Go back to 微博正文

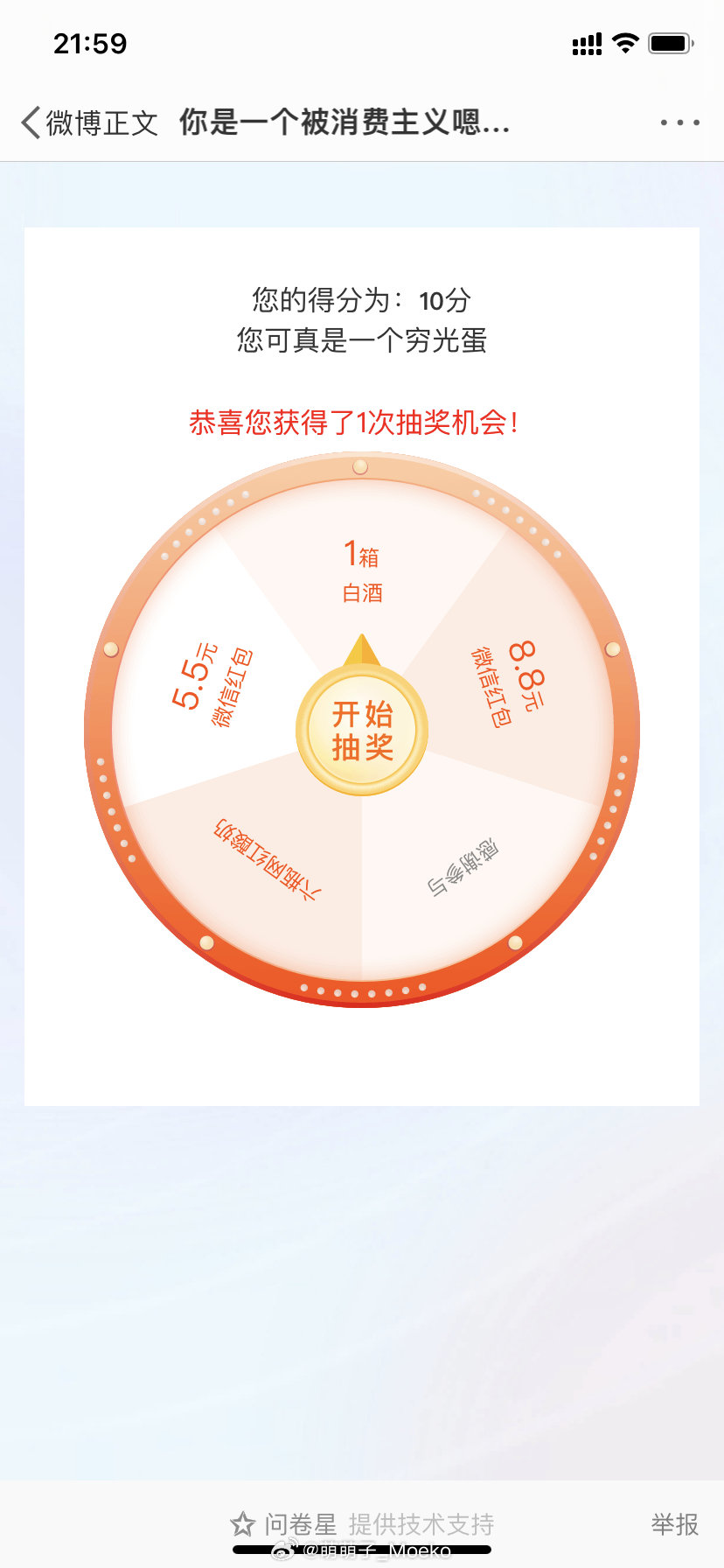click(87, 123)
